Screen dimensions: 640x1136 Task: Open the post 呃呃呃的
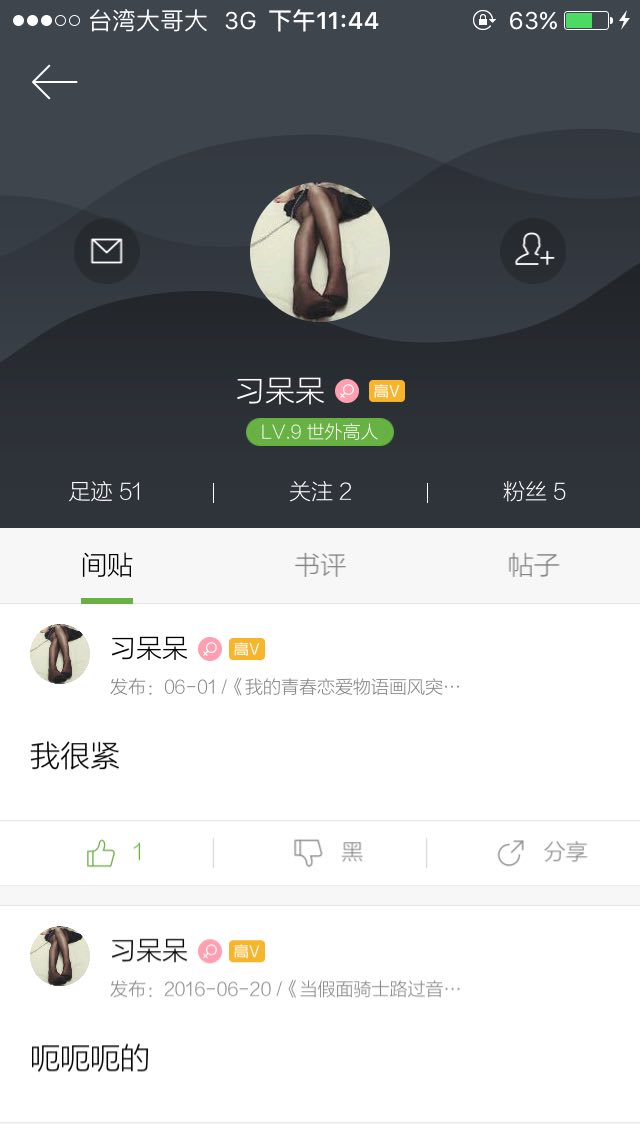click(90, 1058)
